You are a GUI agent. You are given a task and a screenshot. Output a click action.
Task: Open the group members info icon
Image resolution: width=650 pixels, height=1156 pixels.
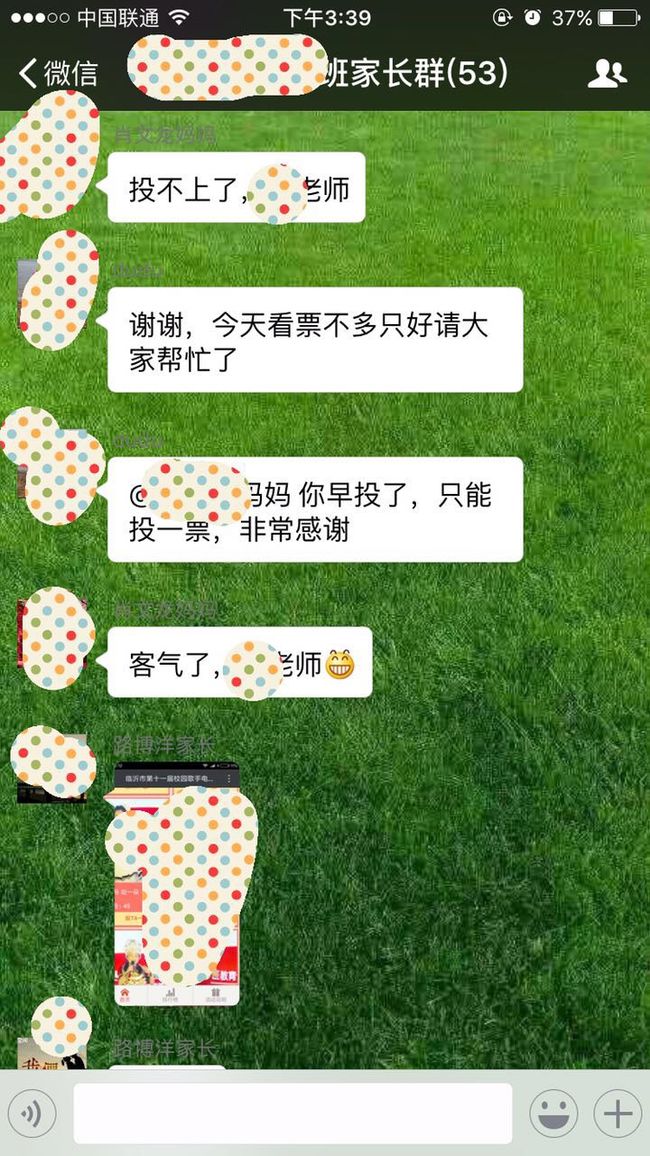[x=607, y=74]
